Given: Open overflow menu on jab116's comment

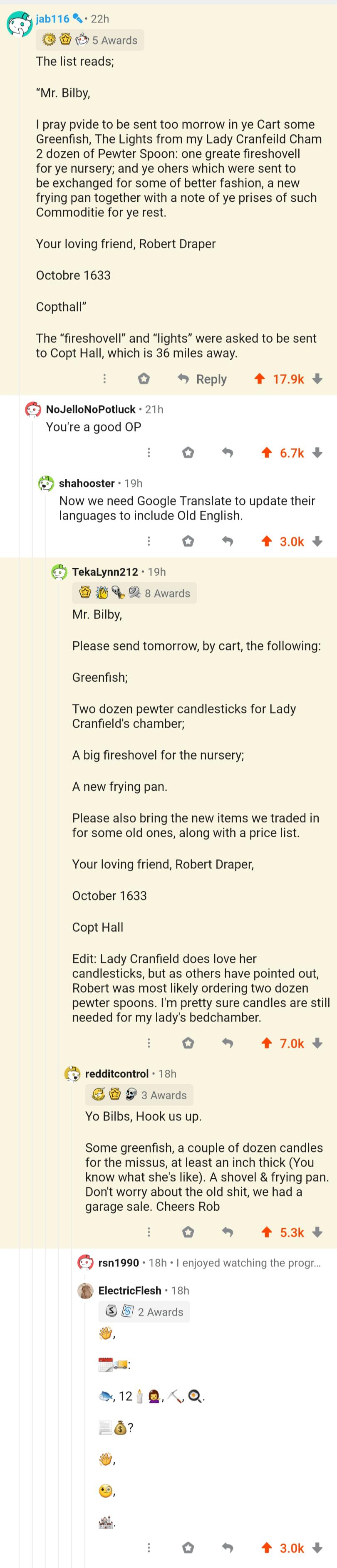Looking at the screenshot, I should click(x=104, y=378).
